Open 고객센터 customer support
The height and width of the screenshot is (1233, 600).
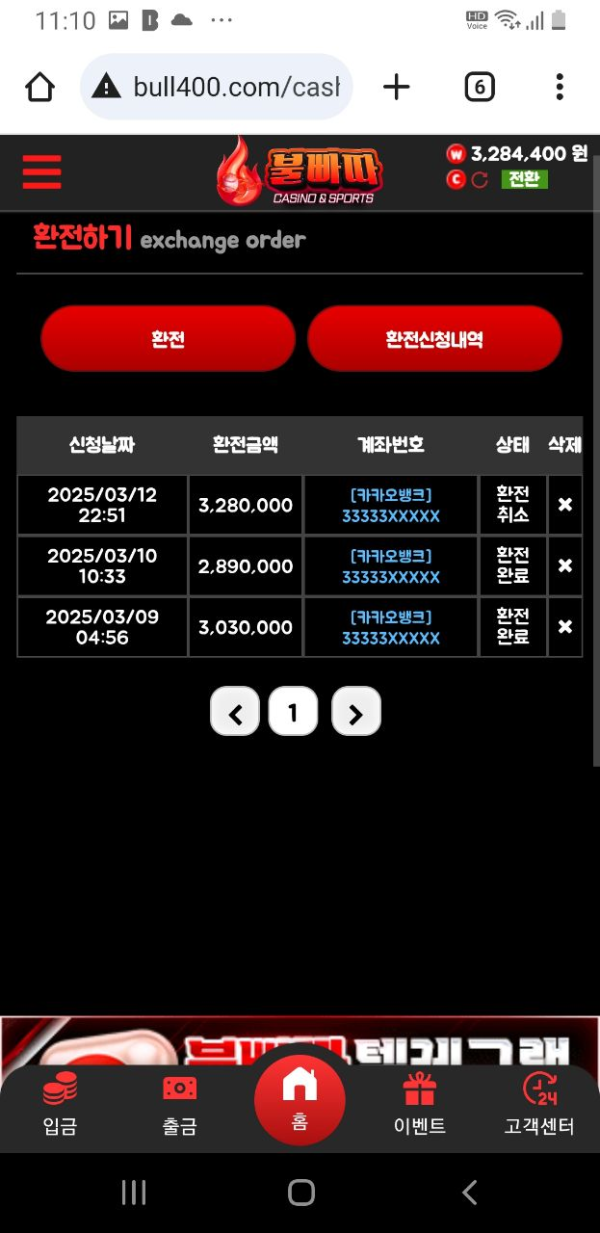539,1104
